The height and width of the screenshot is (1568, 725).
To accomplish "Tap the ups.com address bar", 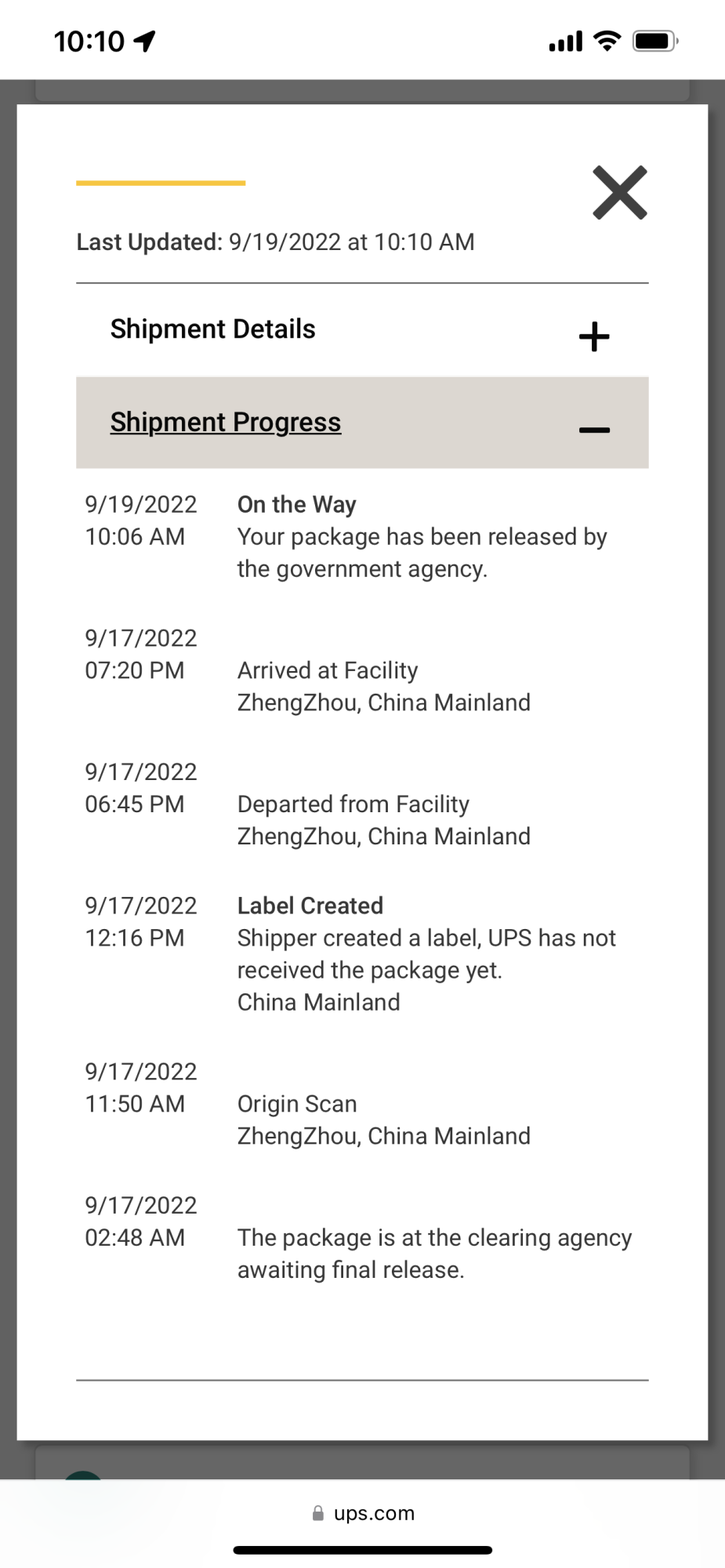I will (363, 1513).
